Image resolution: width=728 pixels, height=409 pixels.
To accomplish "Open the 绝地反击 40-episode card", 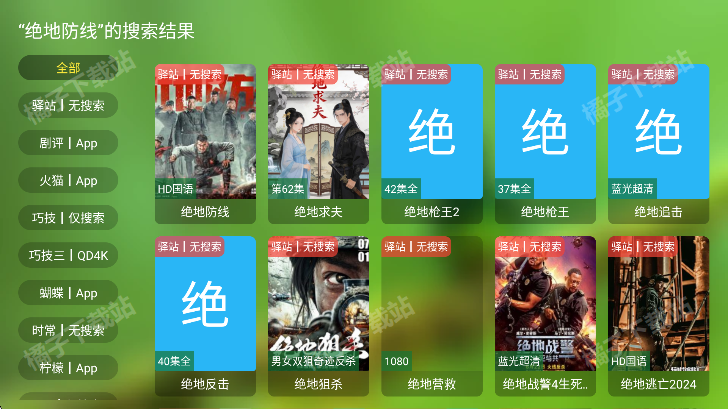I will click(205, 312).
